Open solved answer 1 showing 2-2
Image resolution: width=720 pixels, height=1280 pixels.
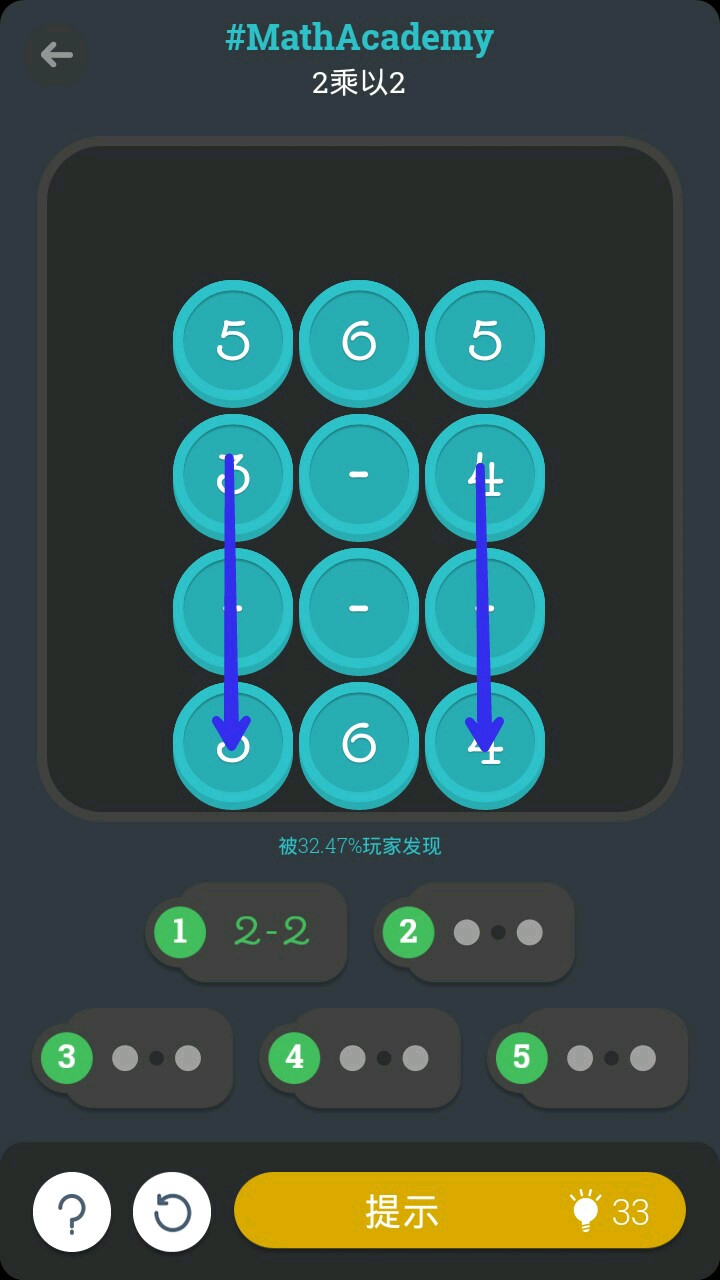pos(248,932)
